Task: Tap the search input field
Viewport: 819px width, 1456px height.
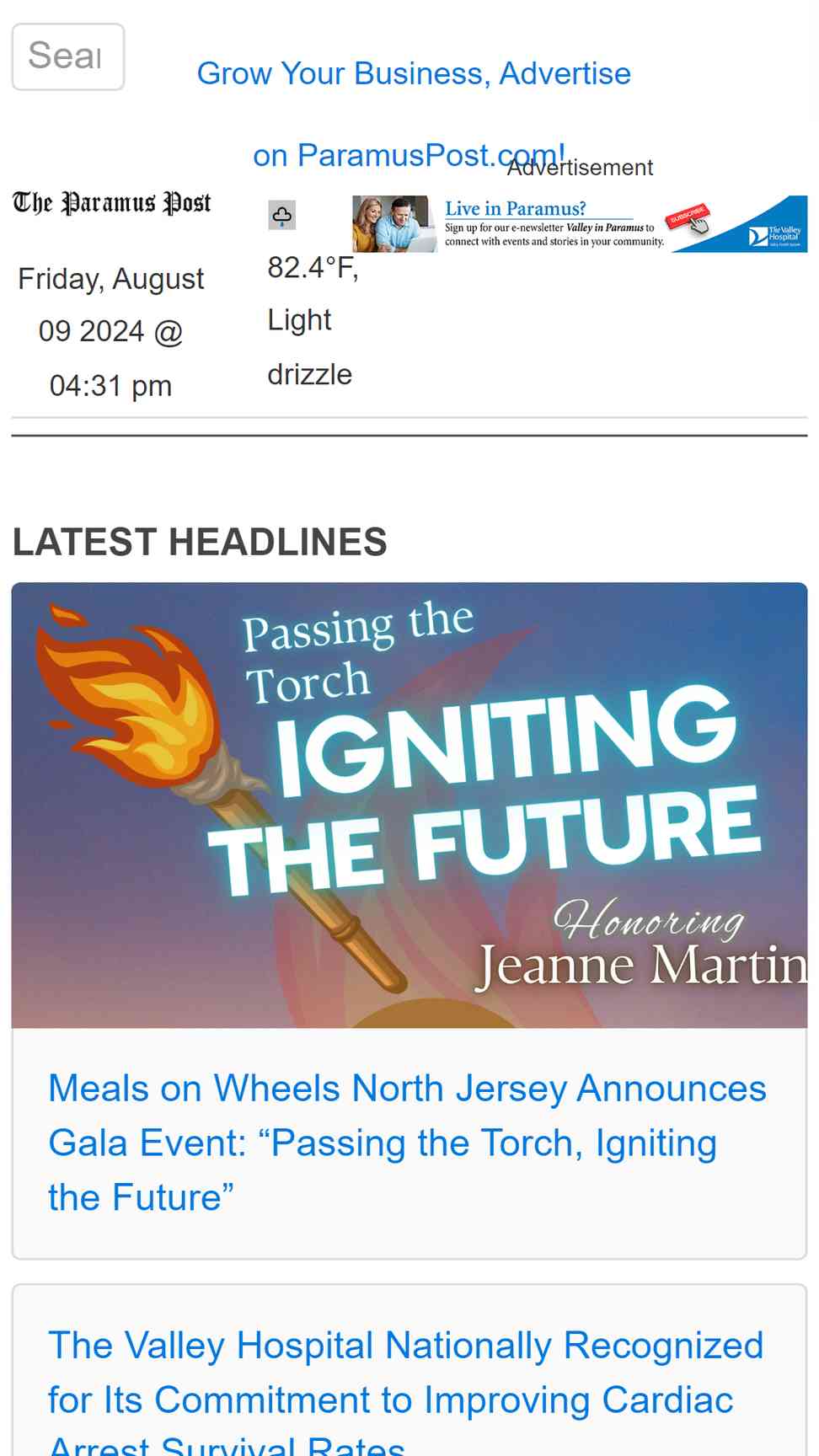Action: [x=68, y=56]
